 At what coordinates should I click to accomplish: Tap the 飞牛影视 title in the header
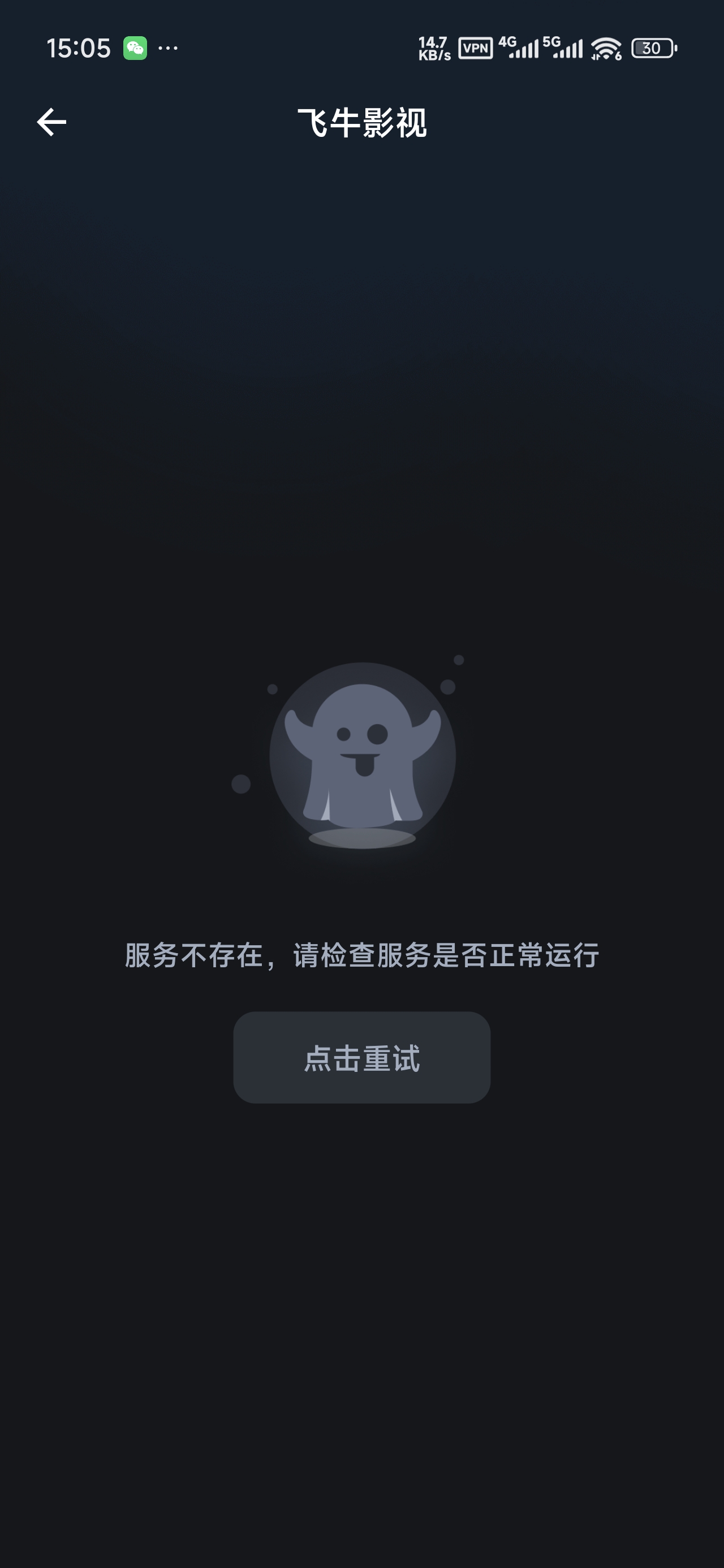point(361,120)
